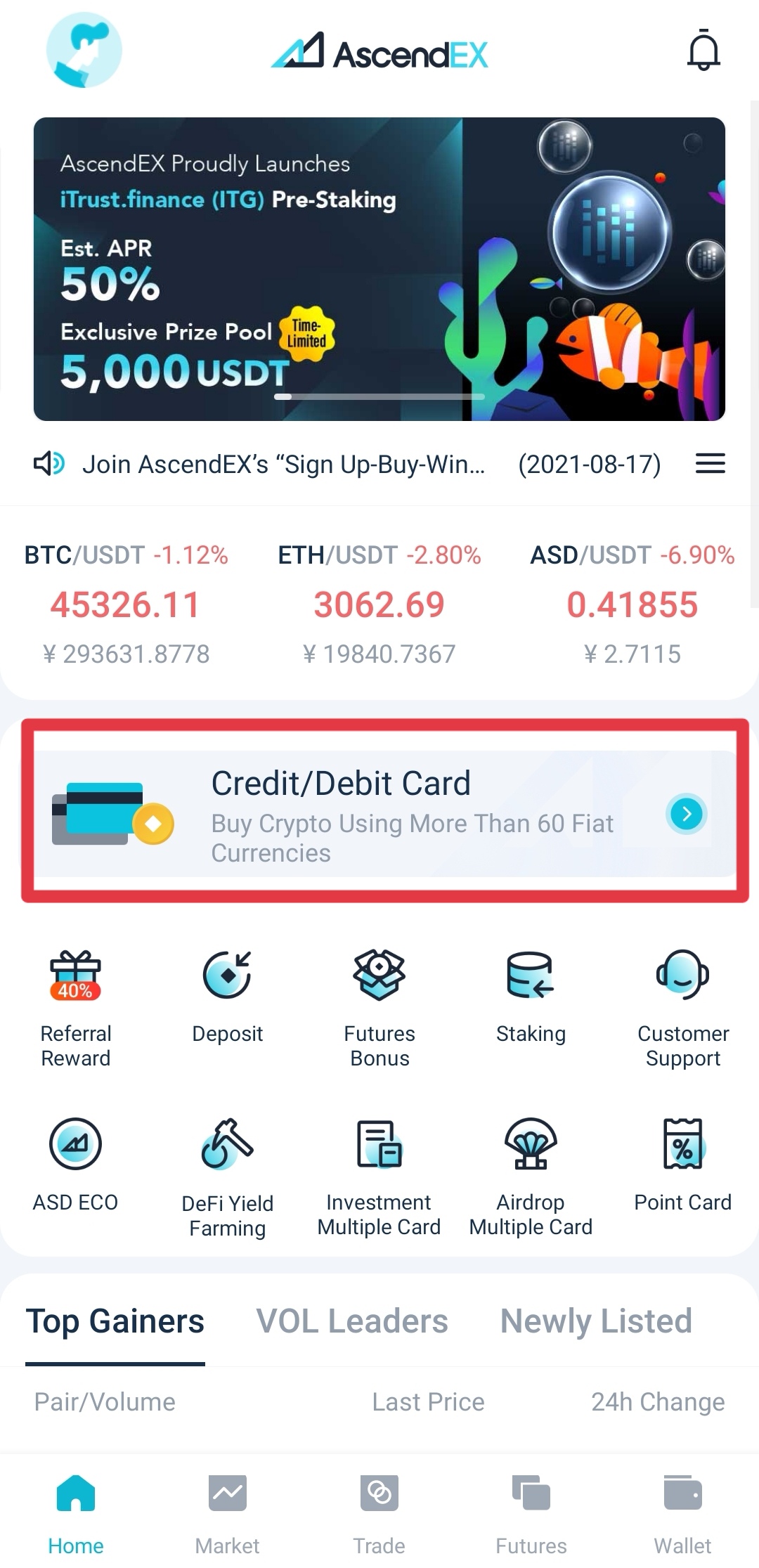
Task: Open Futures Bonus
Action: 379,1006
